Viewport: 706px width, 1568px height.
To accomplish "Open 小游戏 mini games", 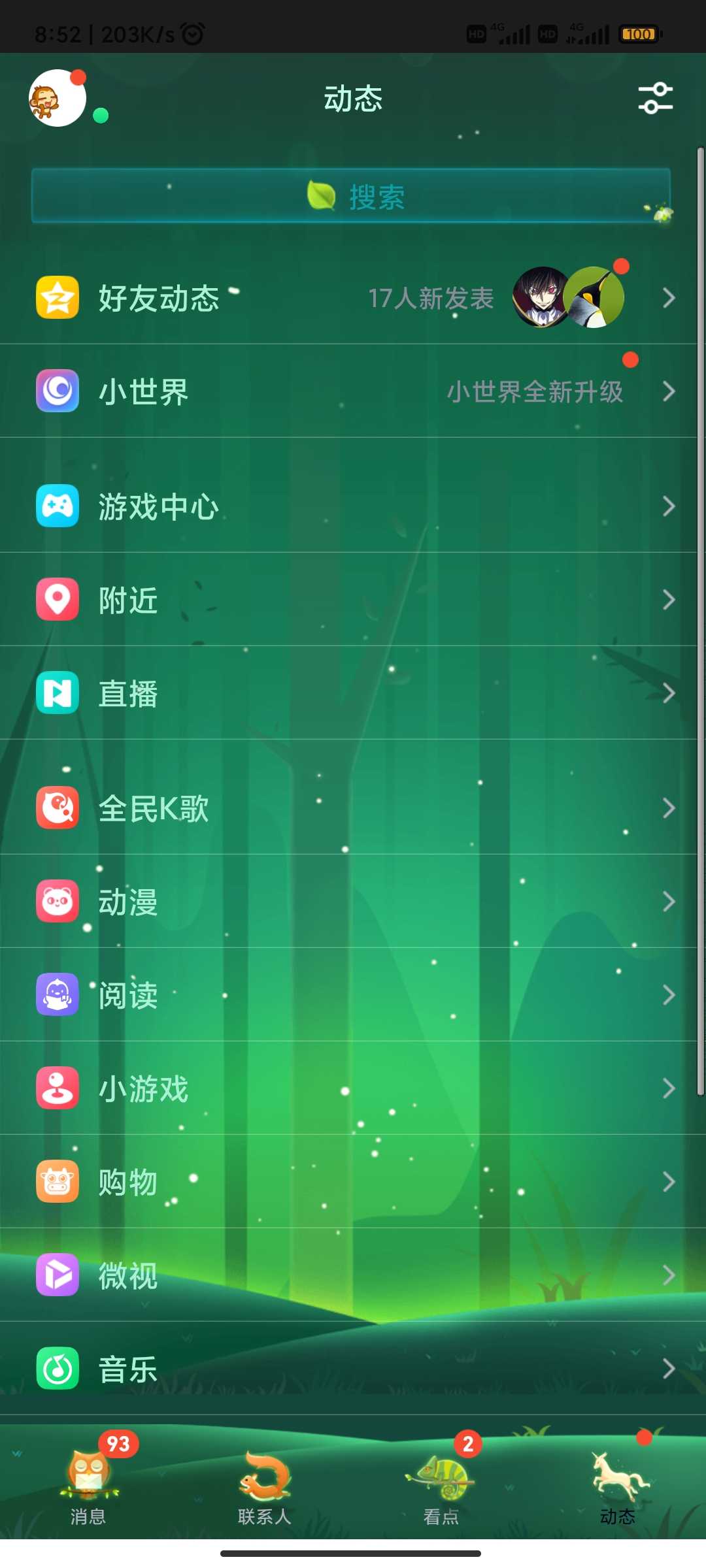I will (x=353, y=1088).
